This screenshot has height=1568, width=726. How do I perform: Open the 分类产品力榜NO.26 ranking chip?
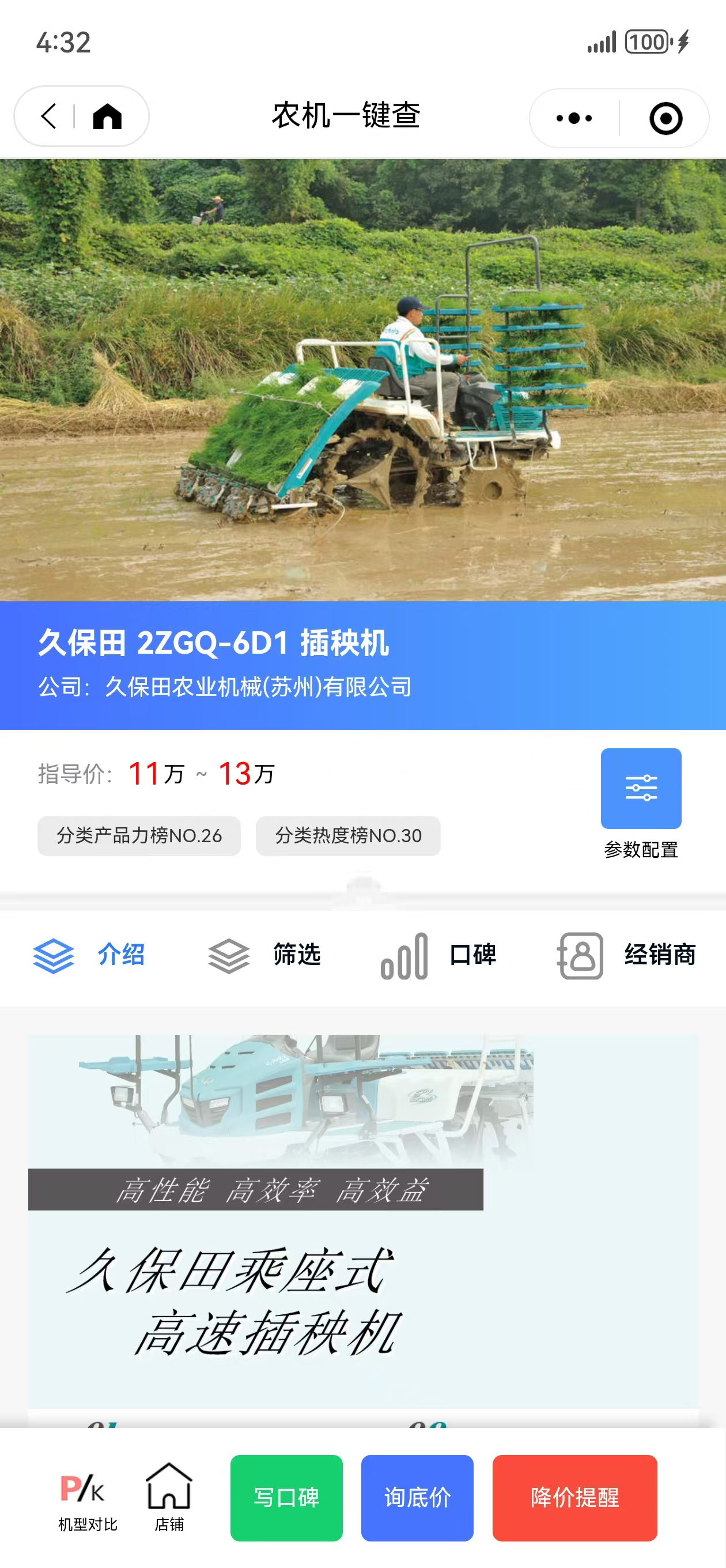point(139,836)
